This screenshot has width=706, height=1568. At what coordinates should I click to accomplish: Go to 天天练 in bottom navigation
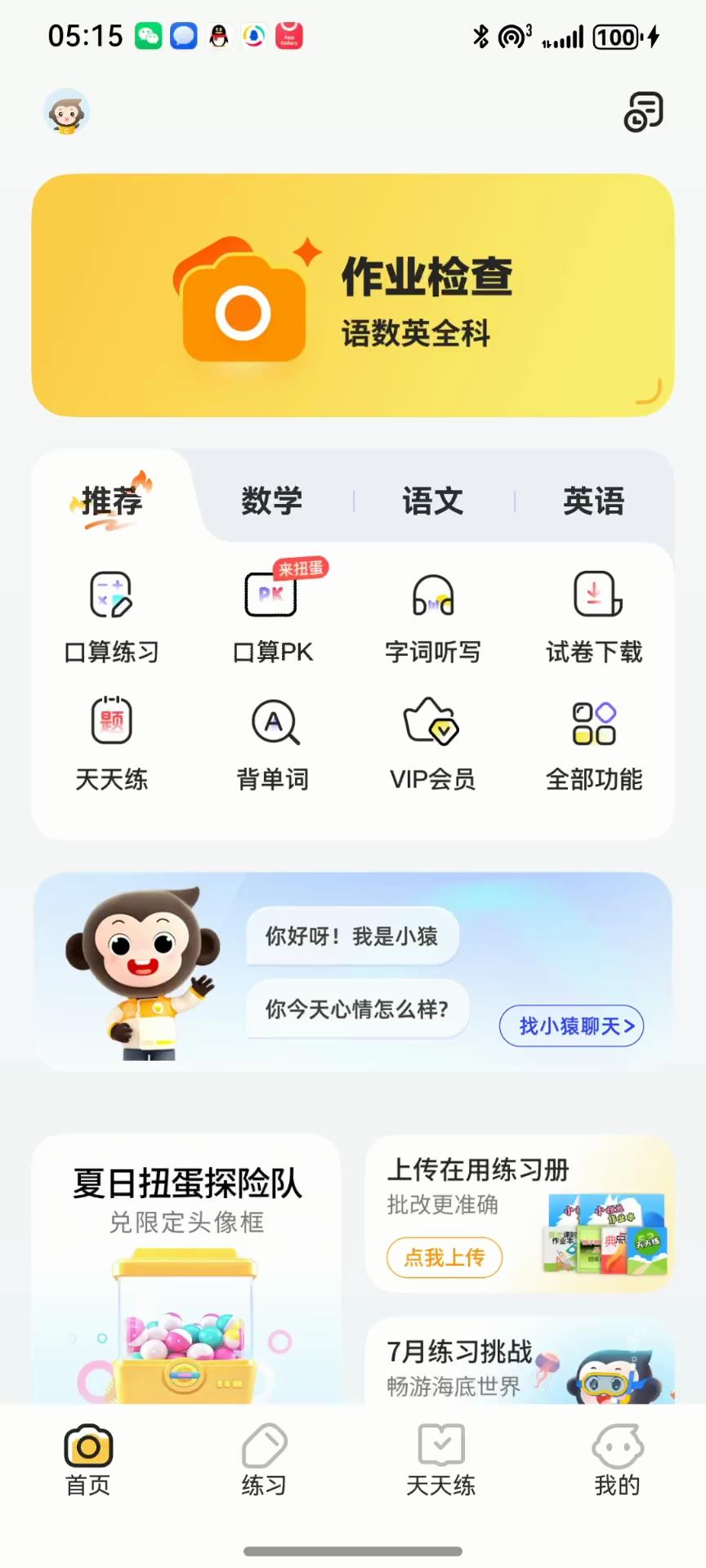click(x=441, y=1460)
